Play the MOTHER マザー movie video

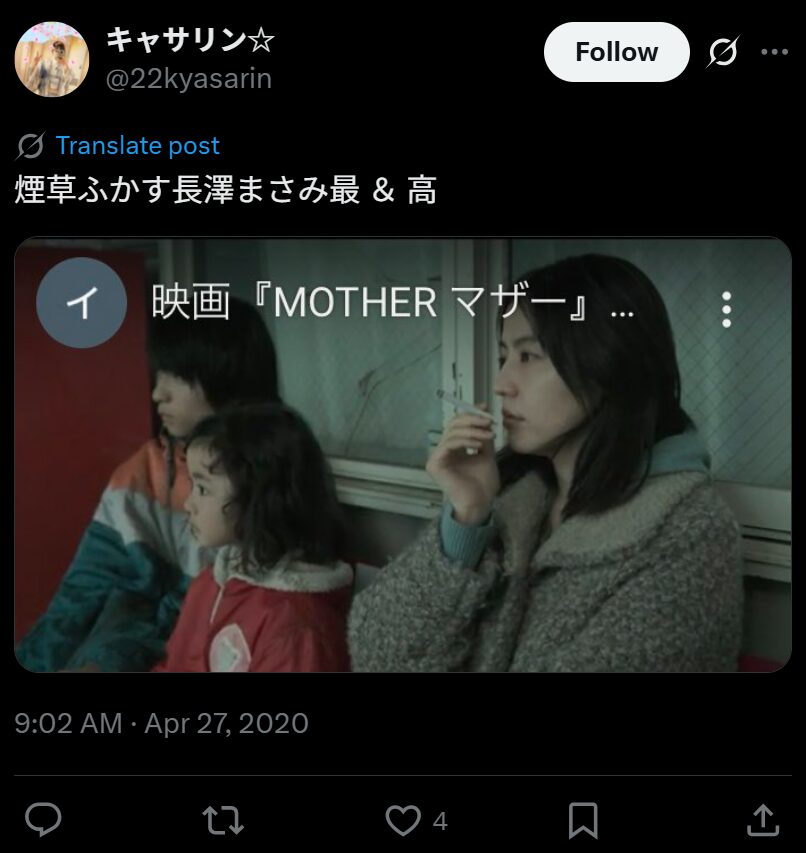(x=402, y=470)
